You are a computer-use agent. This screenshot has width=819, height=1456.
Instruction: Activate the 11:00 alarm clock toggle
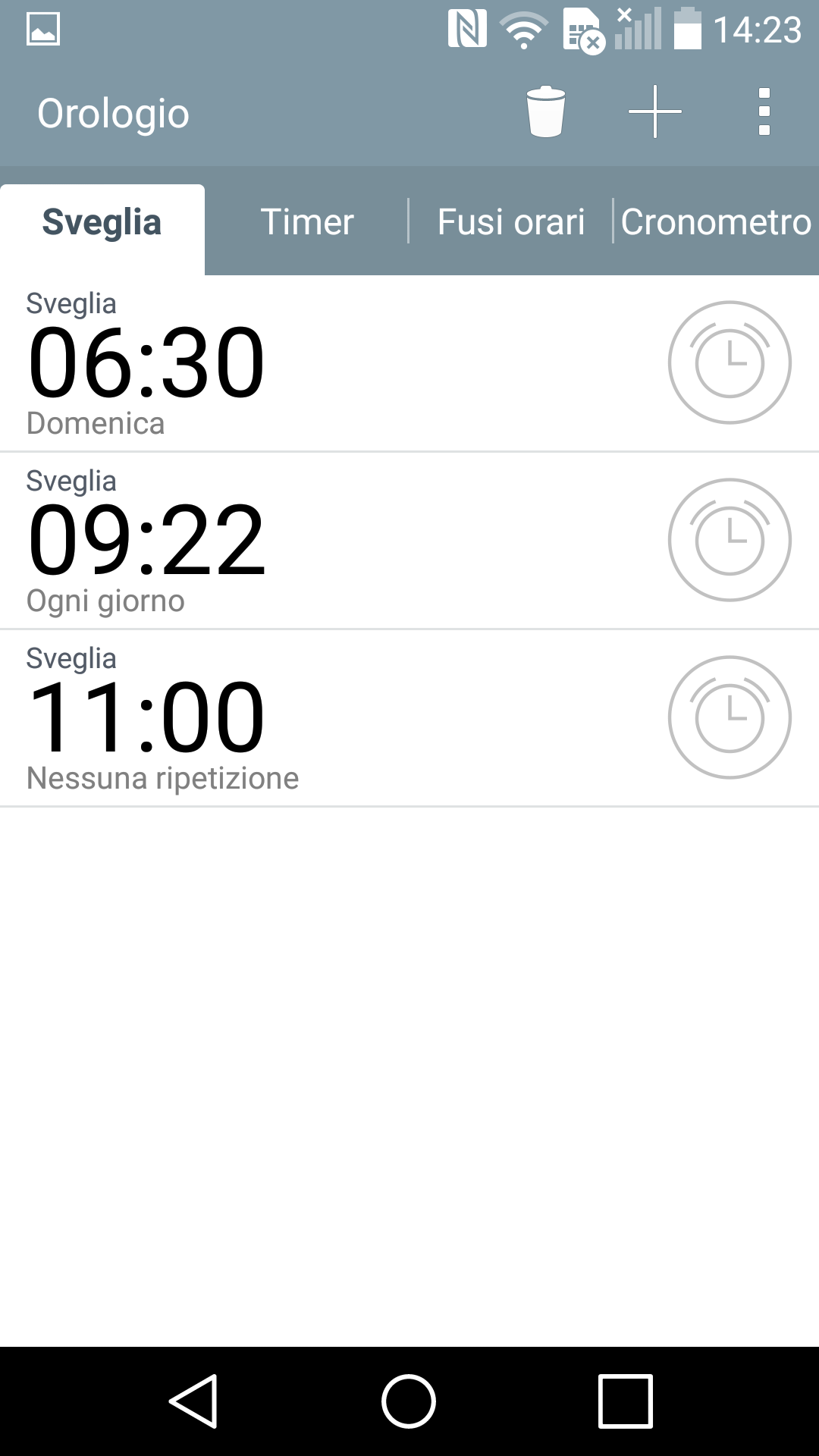(x=730, y=717)
